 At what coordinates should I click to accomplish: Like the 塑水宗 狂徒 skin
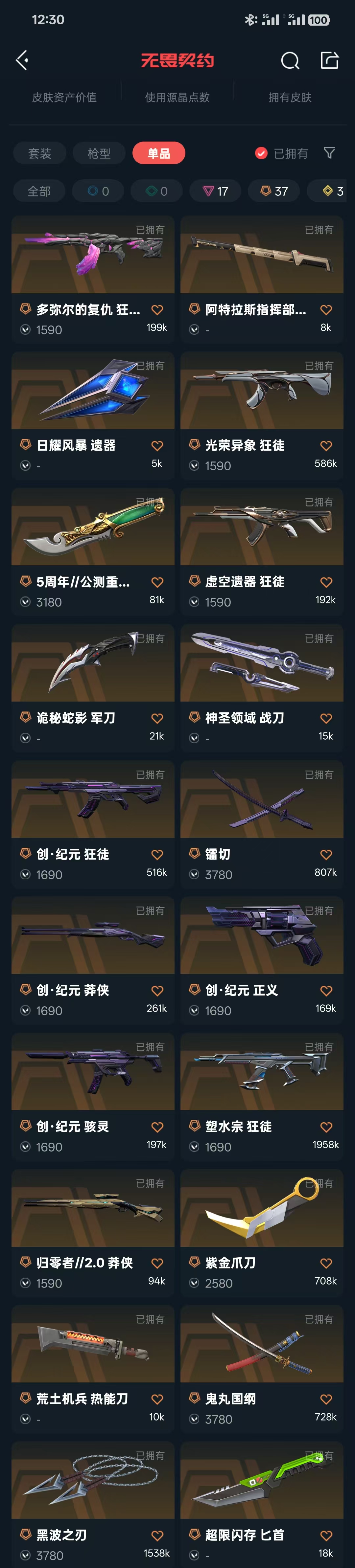326,1127
